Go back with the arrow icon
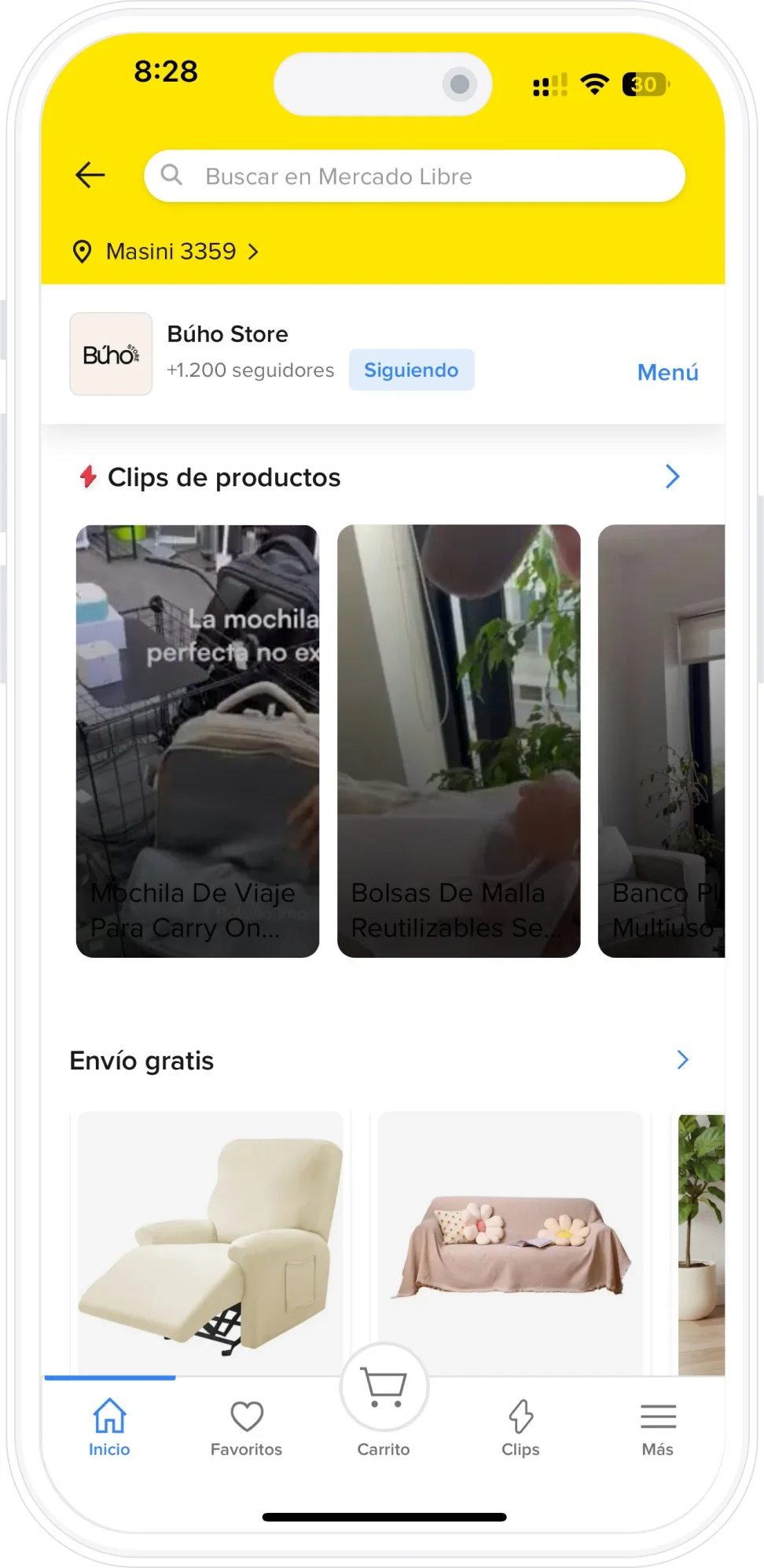 [x=90, y=175]
